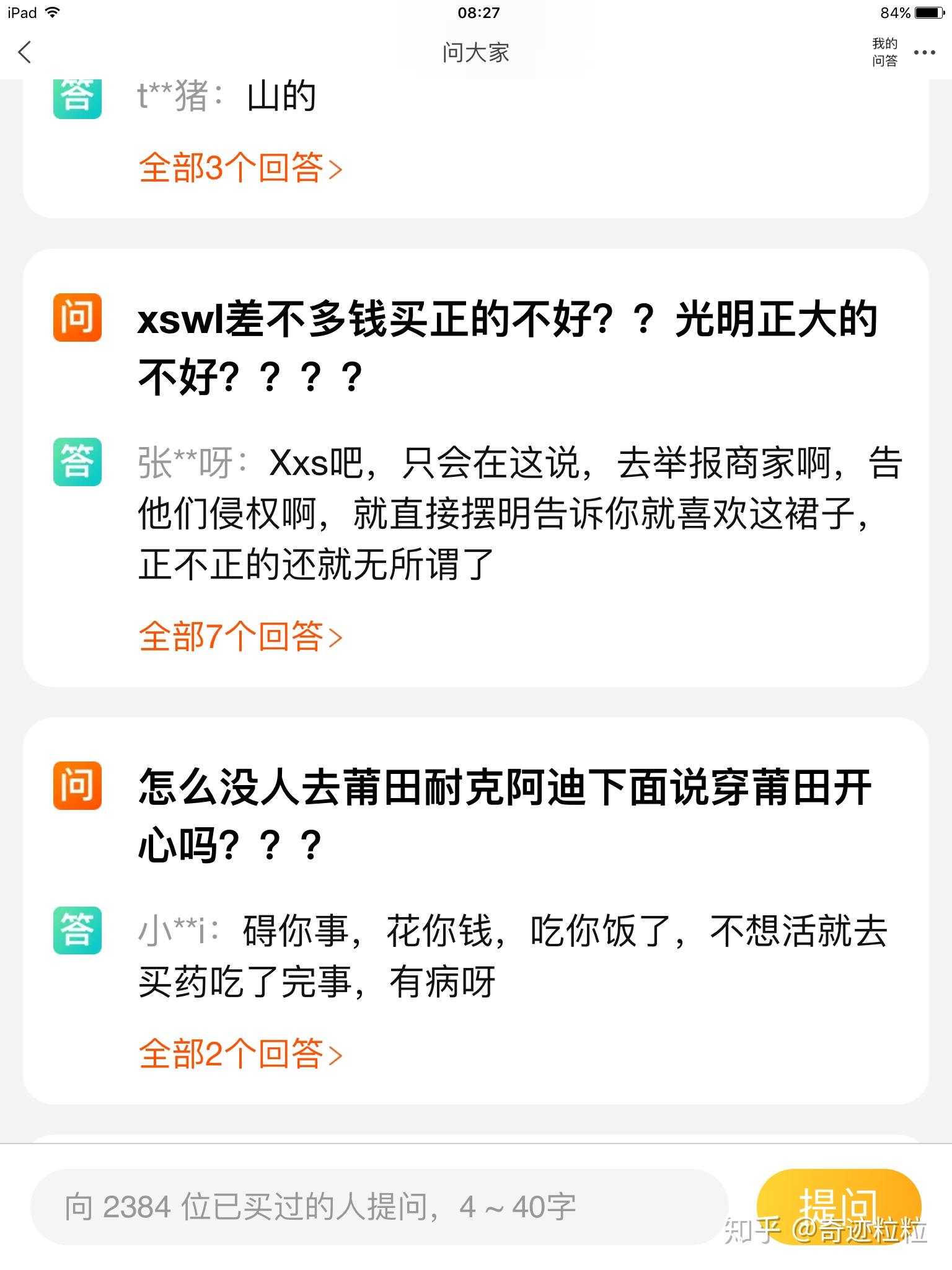
Task: Open the three-dot overflow menu
Action: (924, 53)
